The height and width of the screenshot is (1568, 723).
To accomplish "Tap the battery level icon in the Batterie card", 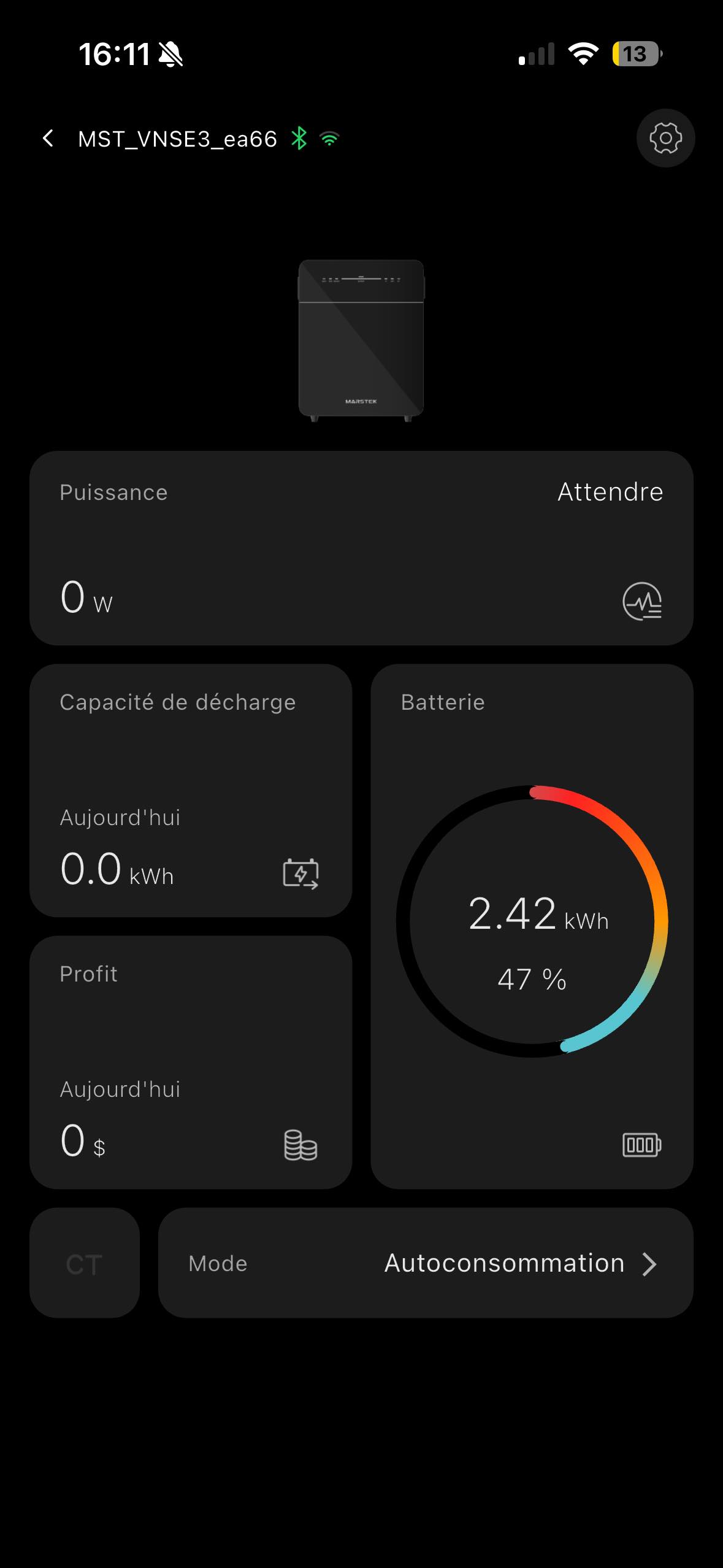I will [640, 1147].
